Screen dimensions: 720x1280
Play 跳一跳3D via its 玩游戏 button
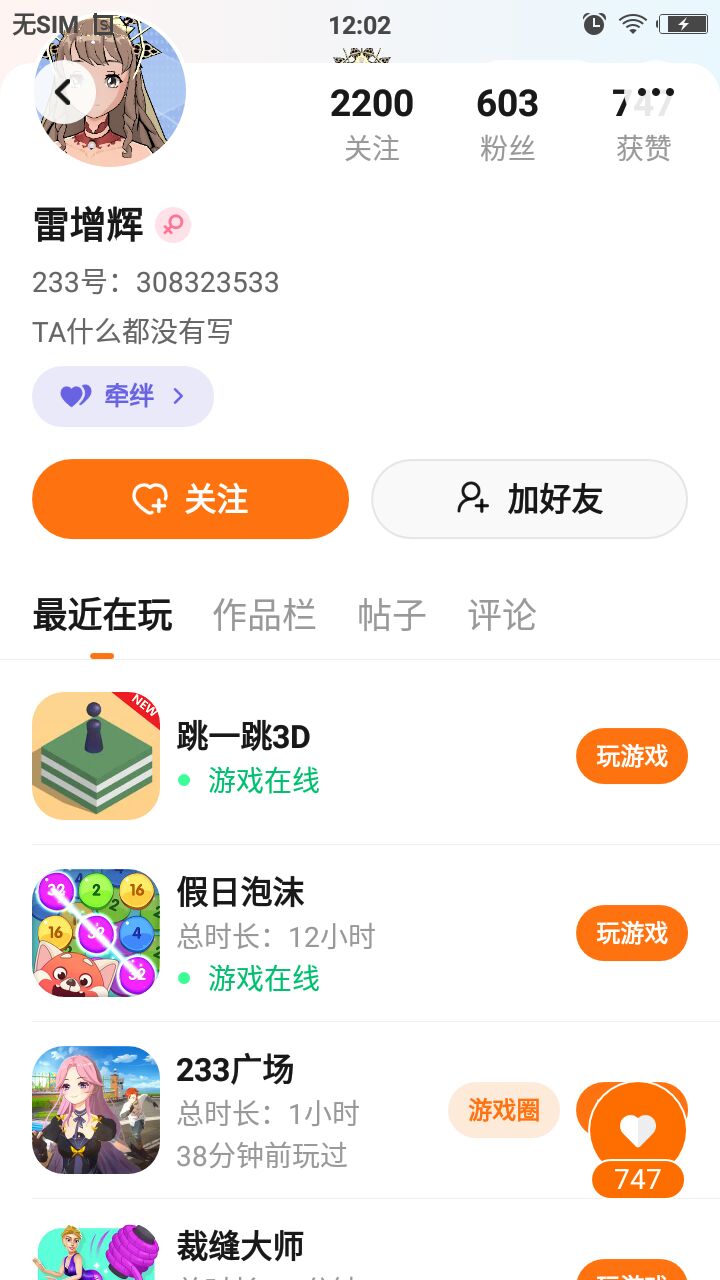point(631,757)
